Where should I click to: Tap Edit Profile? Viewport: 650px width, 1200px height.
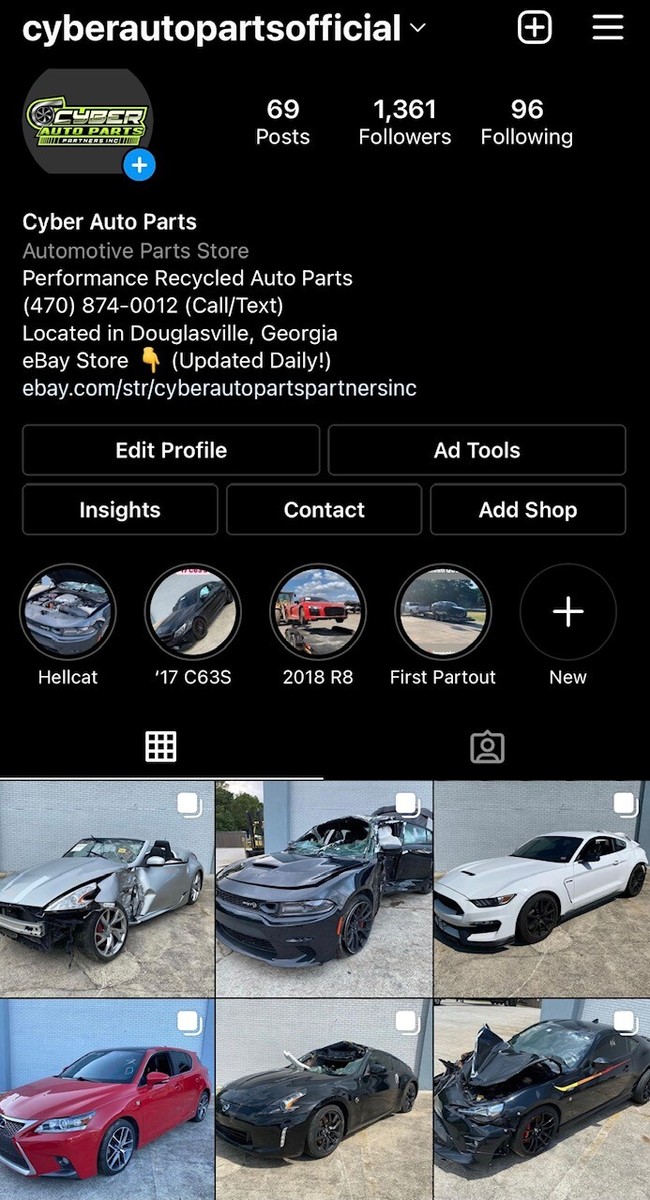[x=171, y=450]
